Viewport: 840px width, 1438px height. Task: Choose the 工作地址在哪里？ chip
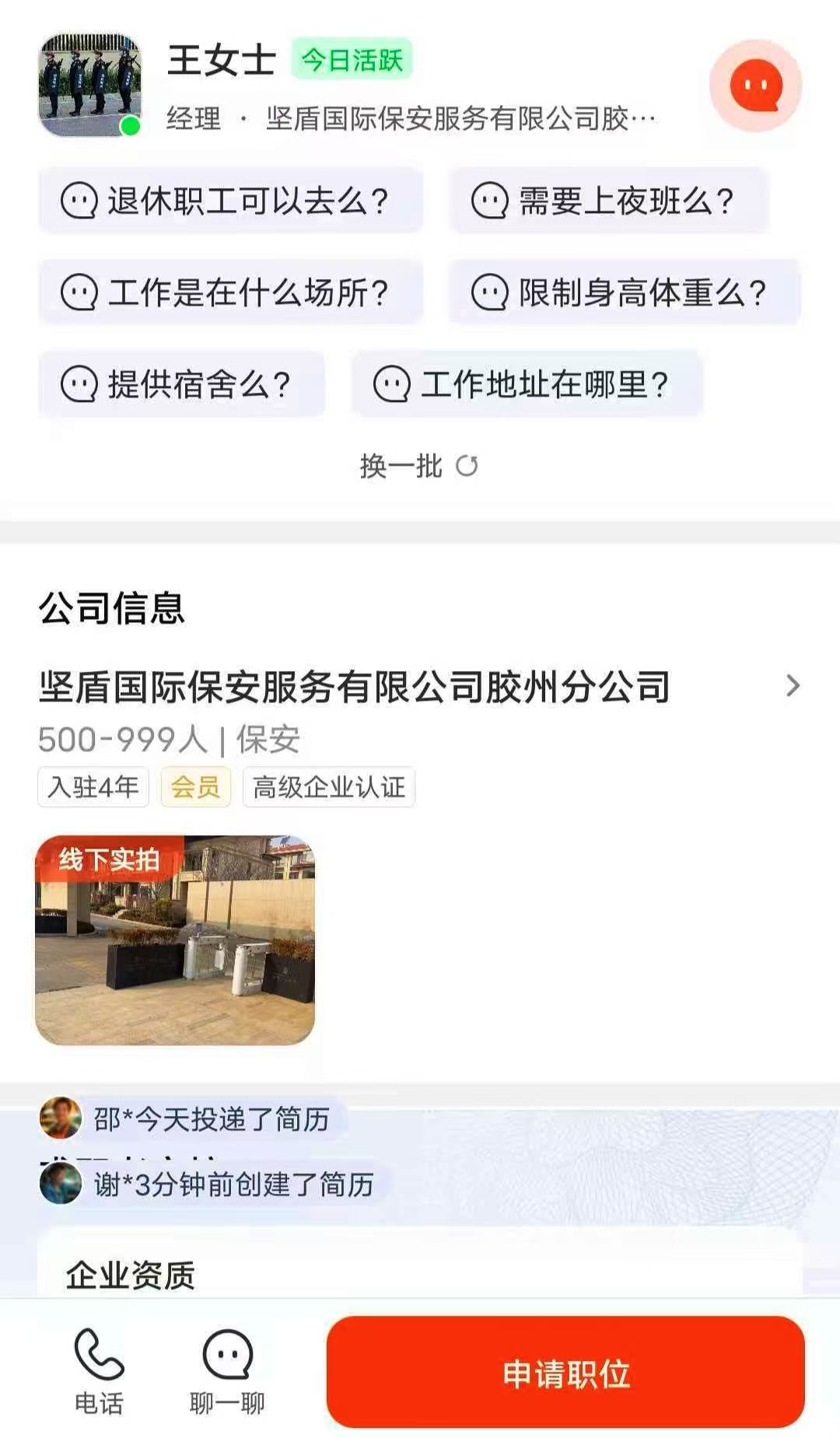click(527, 384)
